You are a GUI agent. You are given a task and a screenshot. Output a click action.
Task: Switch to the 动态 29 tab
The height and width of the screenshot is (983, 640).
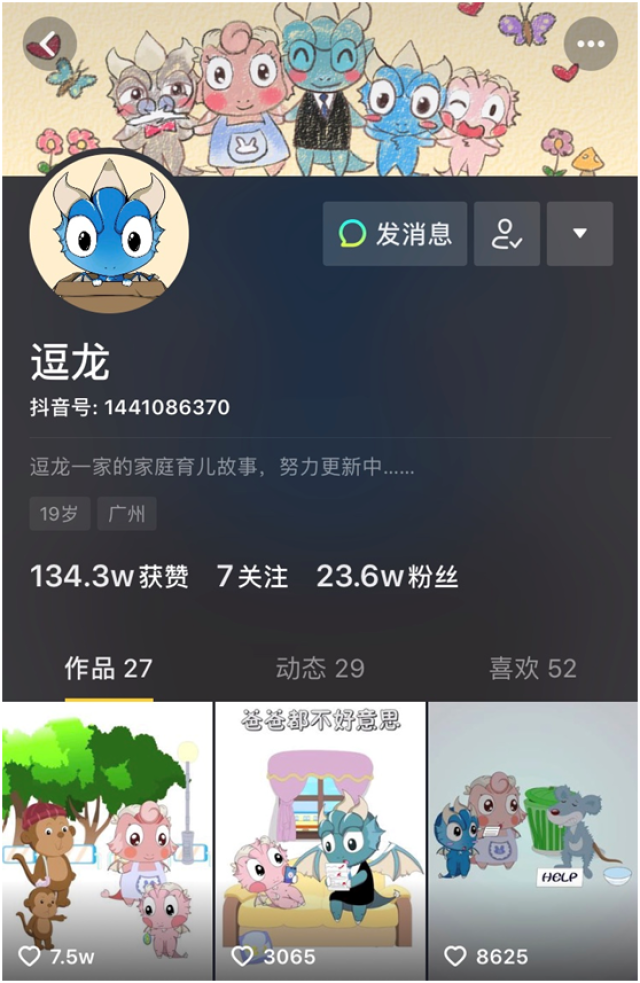click(x=320, y=668)
